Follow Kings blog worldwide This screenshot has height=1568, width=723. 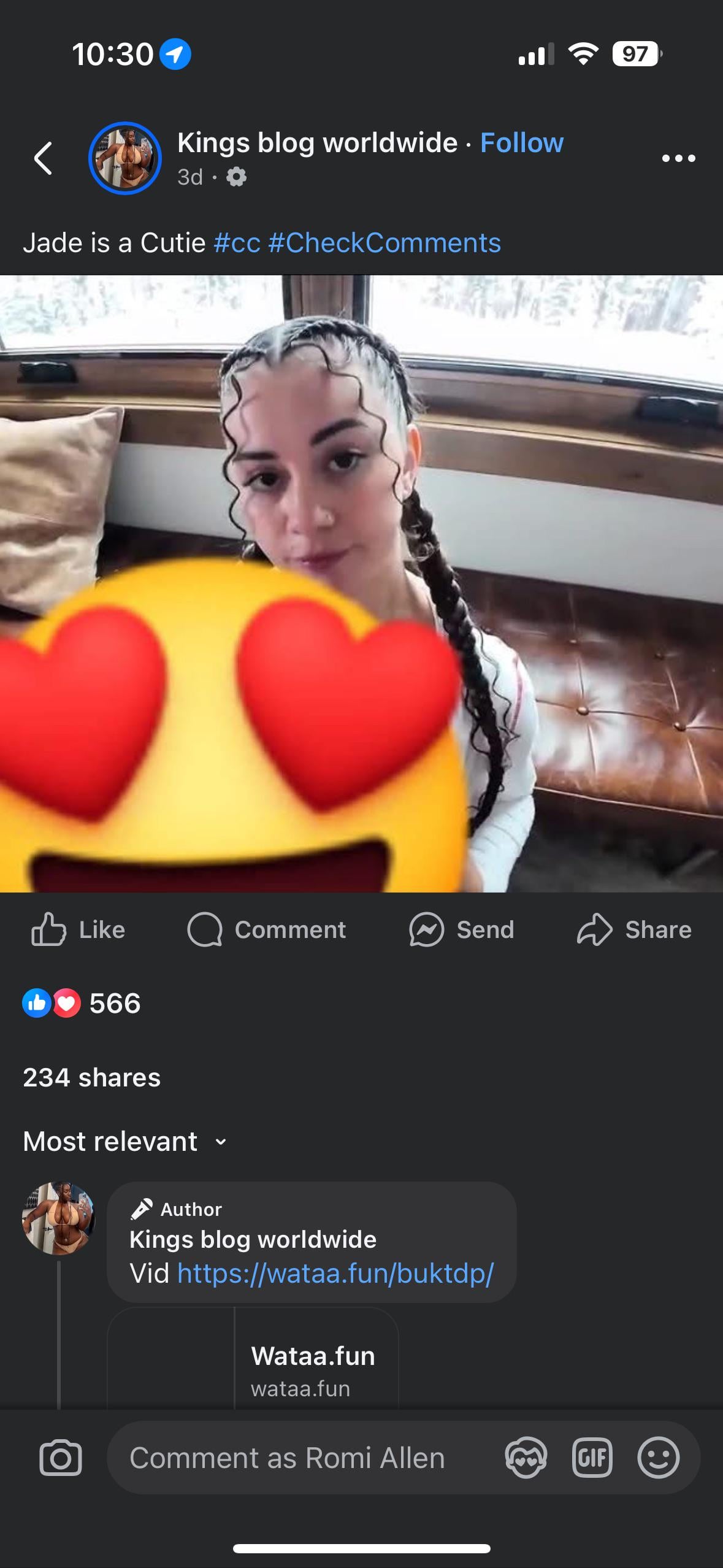point(521,143)
